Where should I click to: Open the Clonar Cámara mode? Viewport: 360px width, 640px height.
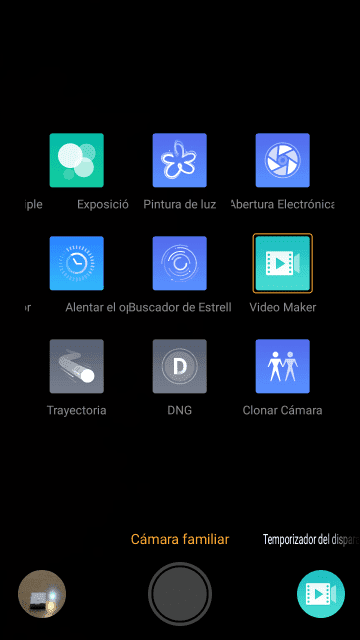(x=282, y=366)
